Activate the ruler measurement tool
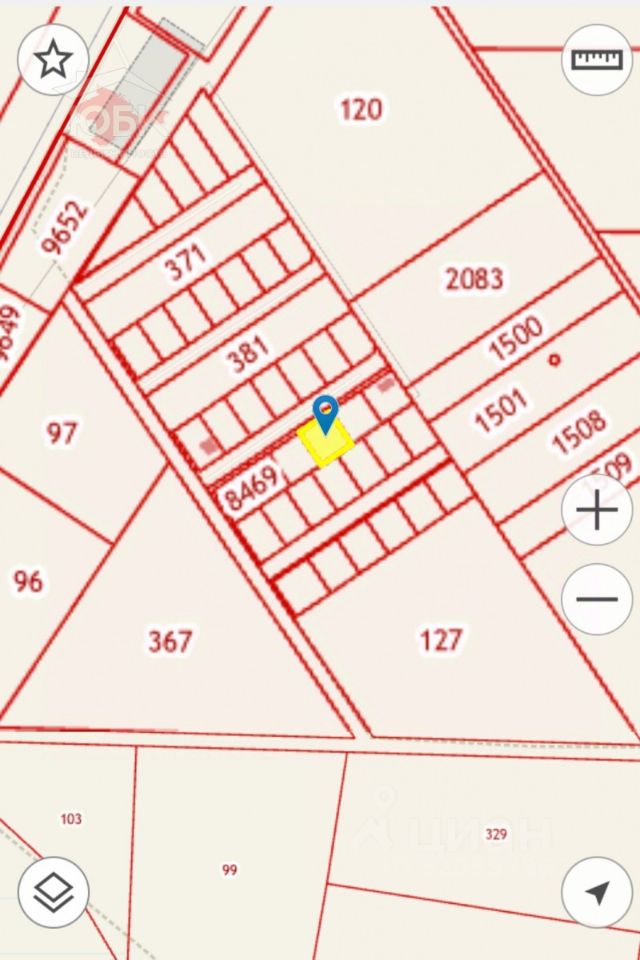 tap(597, 59)
